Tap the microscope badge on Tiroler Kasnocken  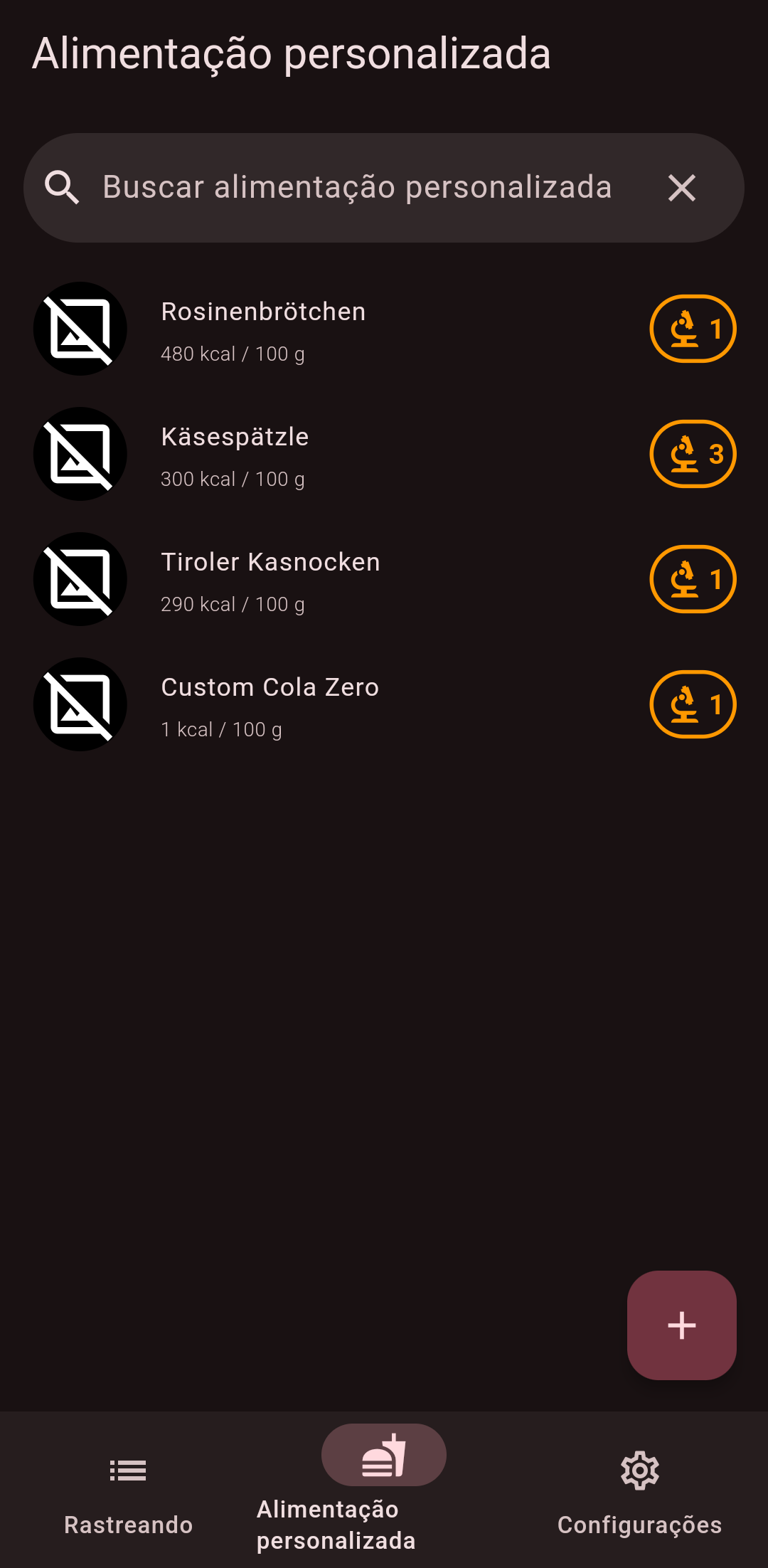(693, 579)
